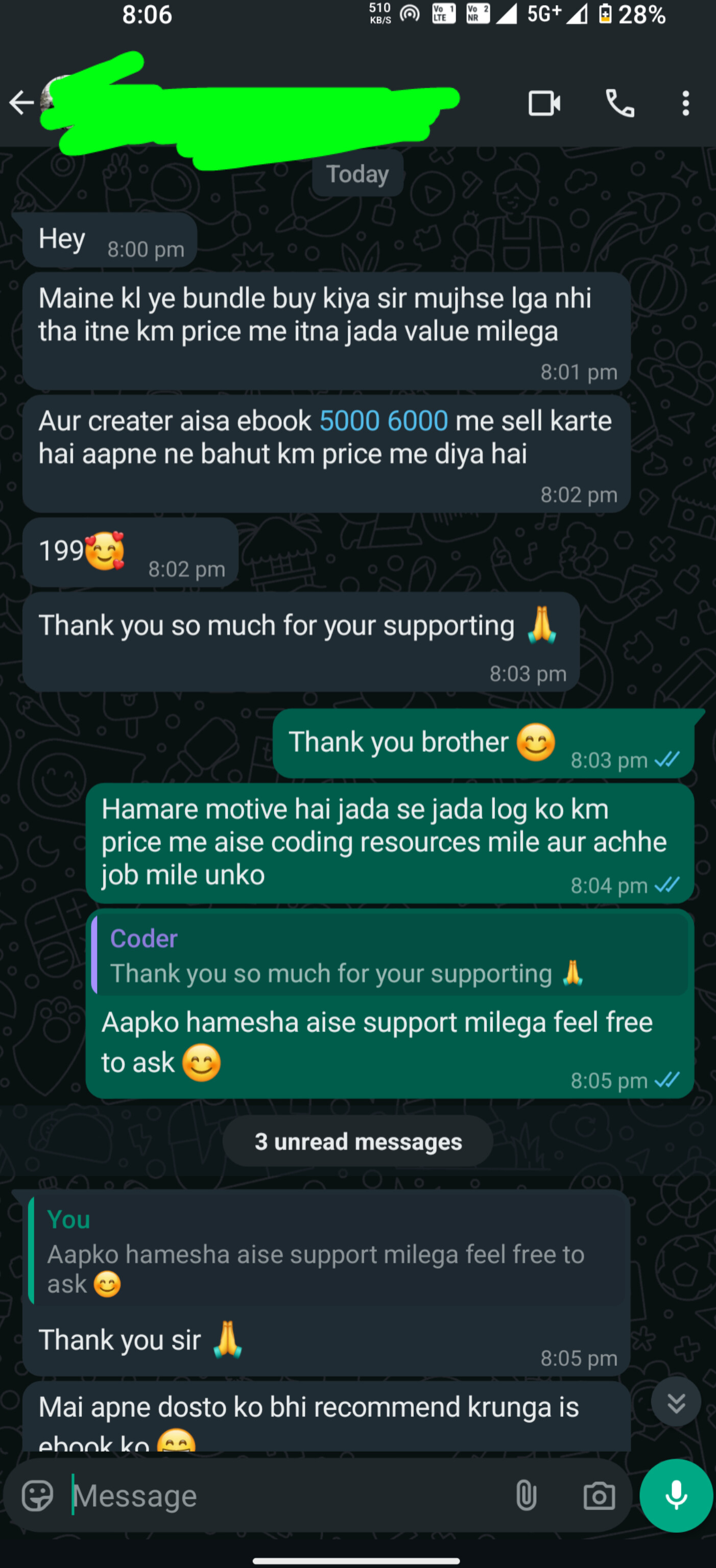Viewport: 716px width, 1568px height.
Task: Open the camera from message bar
Action: [x=599, y=1496]
